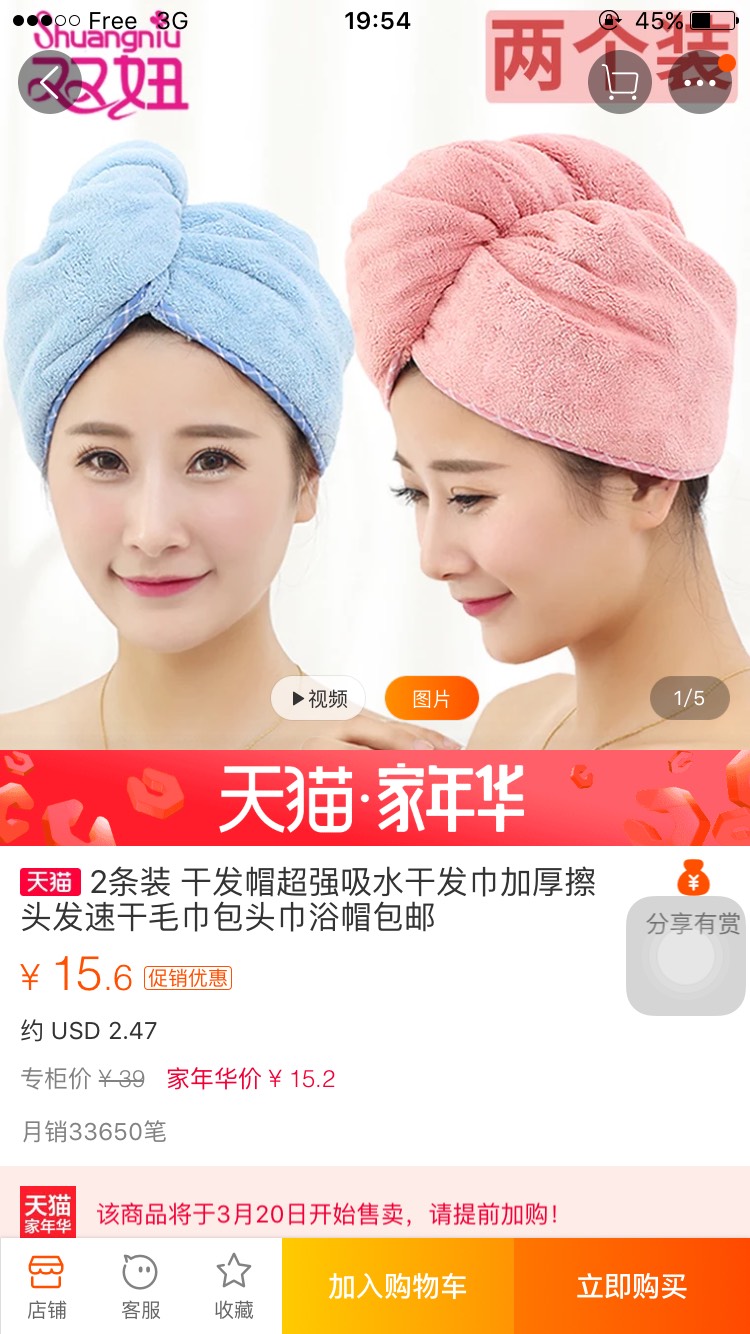750x1334 pixels.
Task: Switch to the 视频 video view
Action: (318, 698)
